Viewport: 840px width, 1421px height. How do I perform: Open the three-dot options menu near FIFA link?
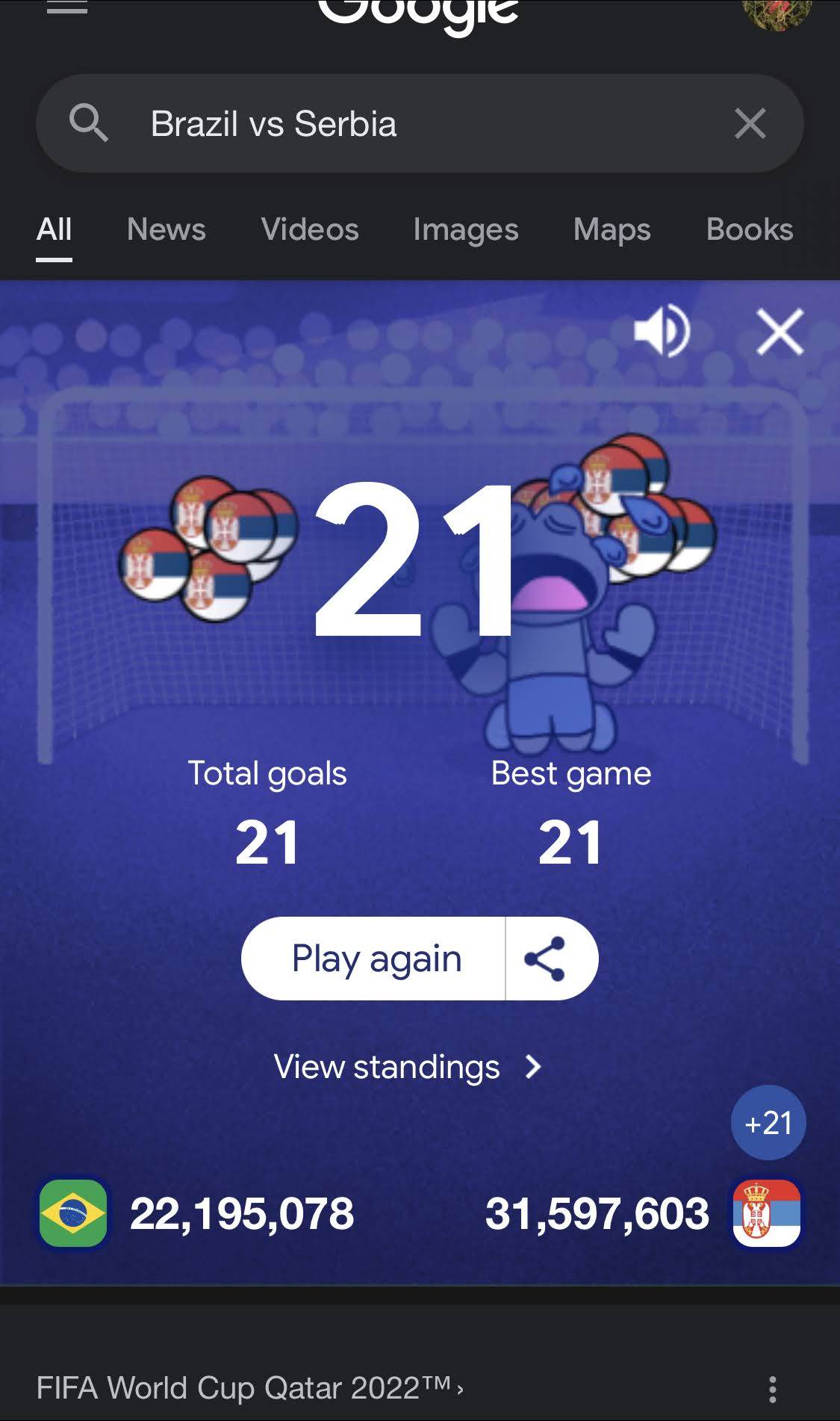tap(773, 1384)
